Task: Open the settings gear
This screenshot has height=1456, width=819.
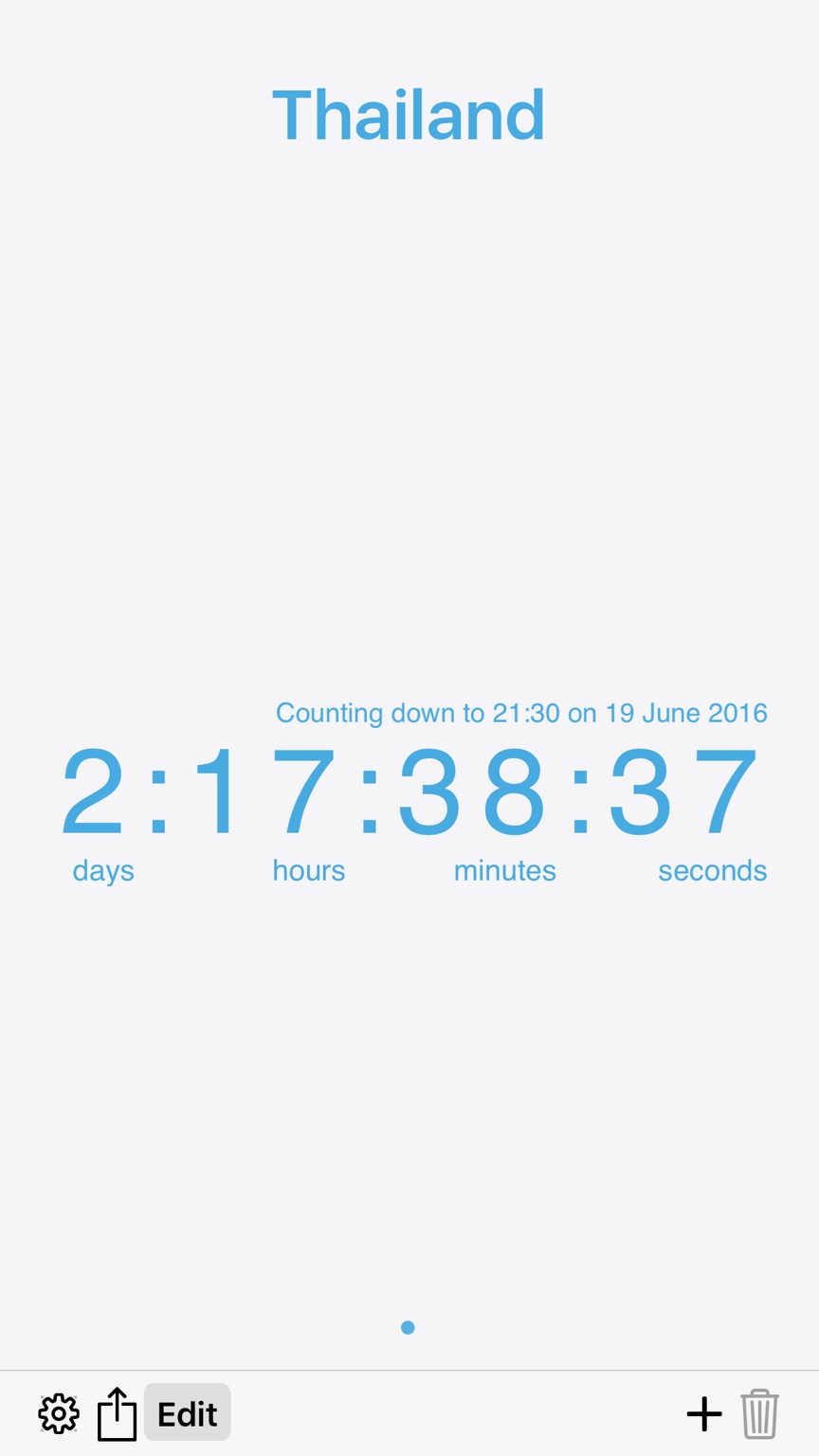Action: click(59, 1413)
